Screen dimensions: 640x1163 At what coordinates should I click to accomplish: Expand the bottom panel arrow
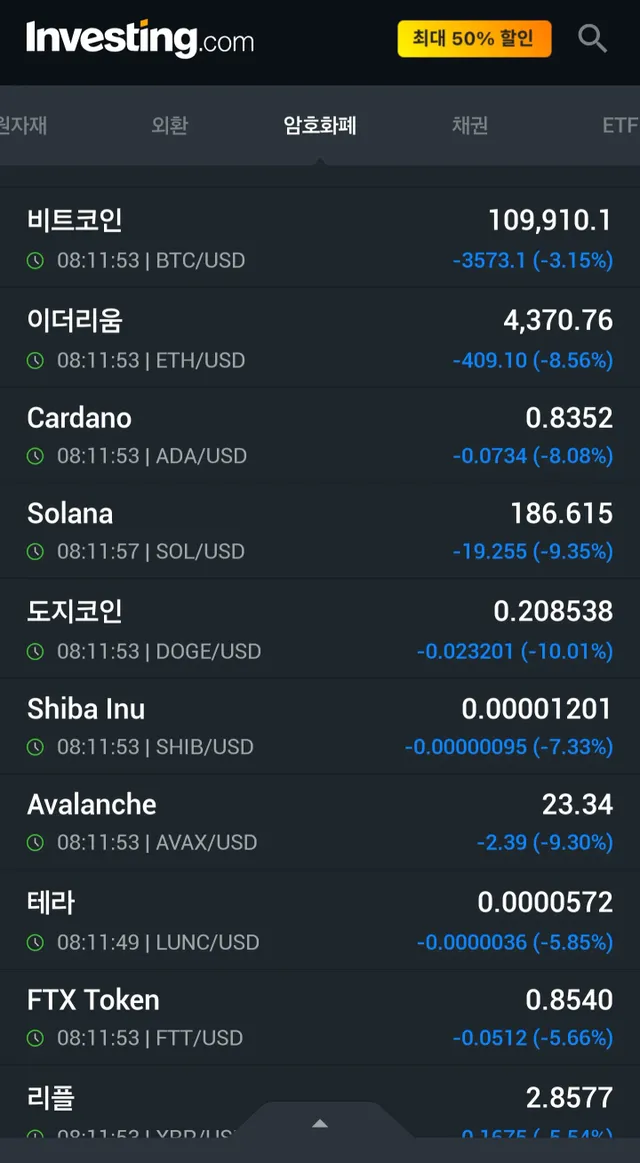[320, 1124]
